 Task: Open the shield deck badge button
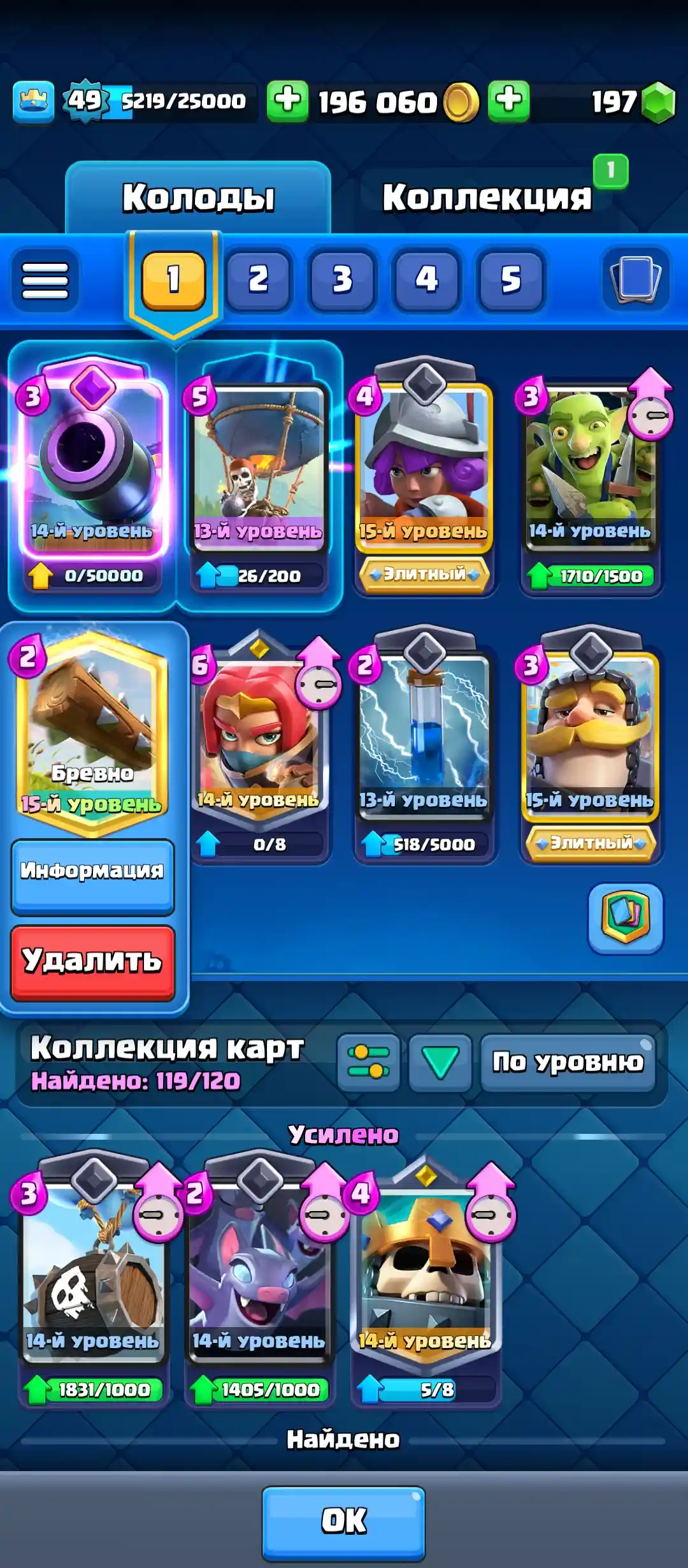point(626,918)
